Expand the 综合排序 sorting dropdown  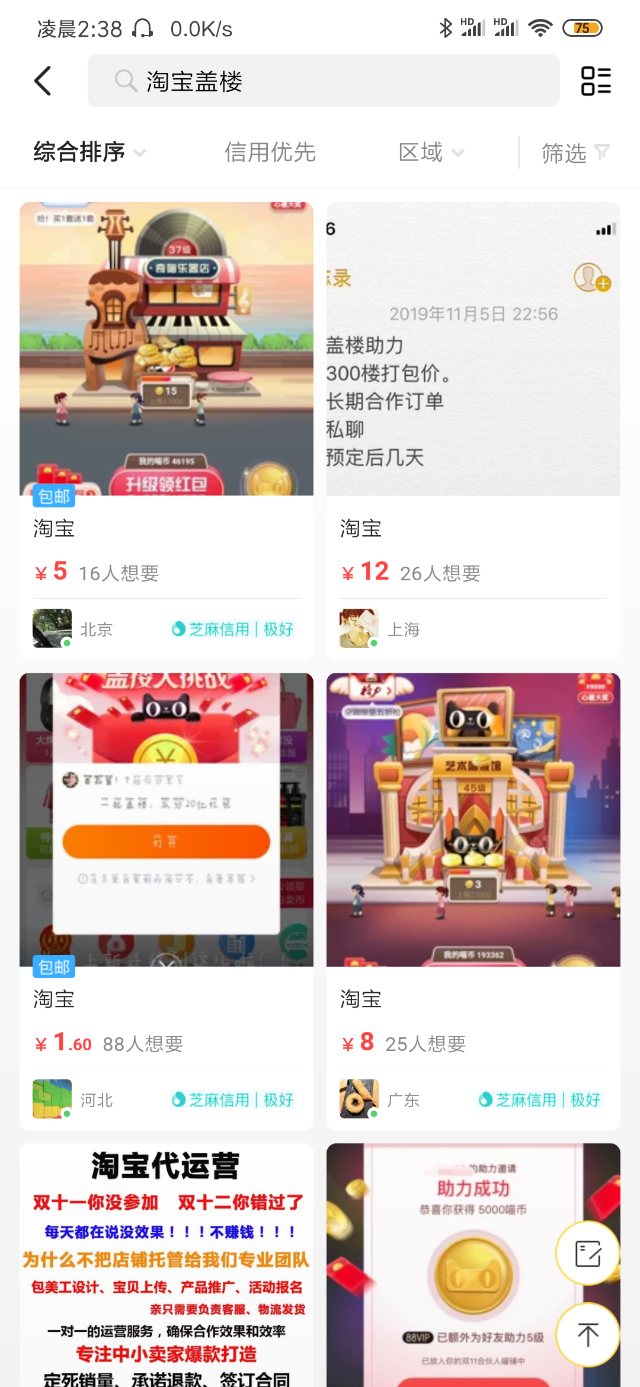(90, 152)
